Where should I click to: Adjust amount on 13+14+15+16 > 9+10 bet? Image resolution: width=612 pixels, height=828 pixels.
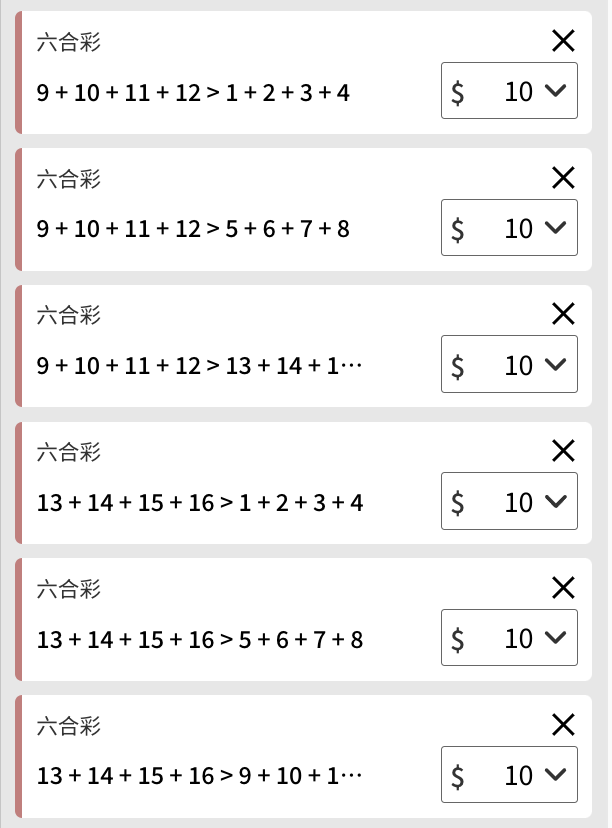(509, 775)
